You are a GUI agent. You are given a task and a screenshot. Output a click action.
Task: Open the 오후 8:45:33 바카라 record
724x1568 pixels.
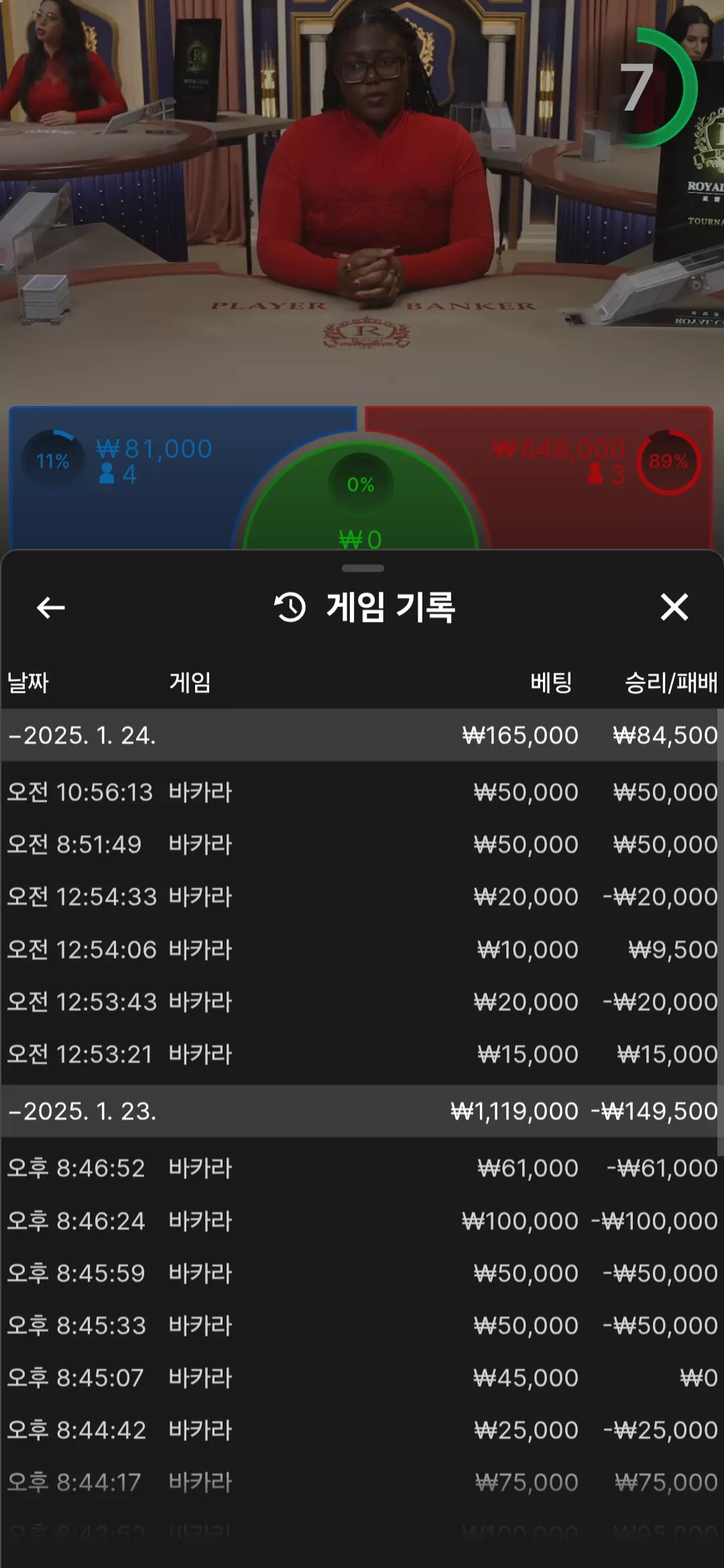pyautogui.click(x=362, y=1325)
